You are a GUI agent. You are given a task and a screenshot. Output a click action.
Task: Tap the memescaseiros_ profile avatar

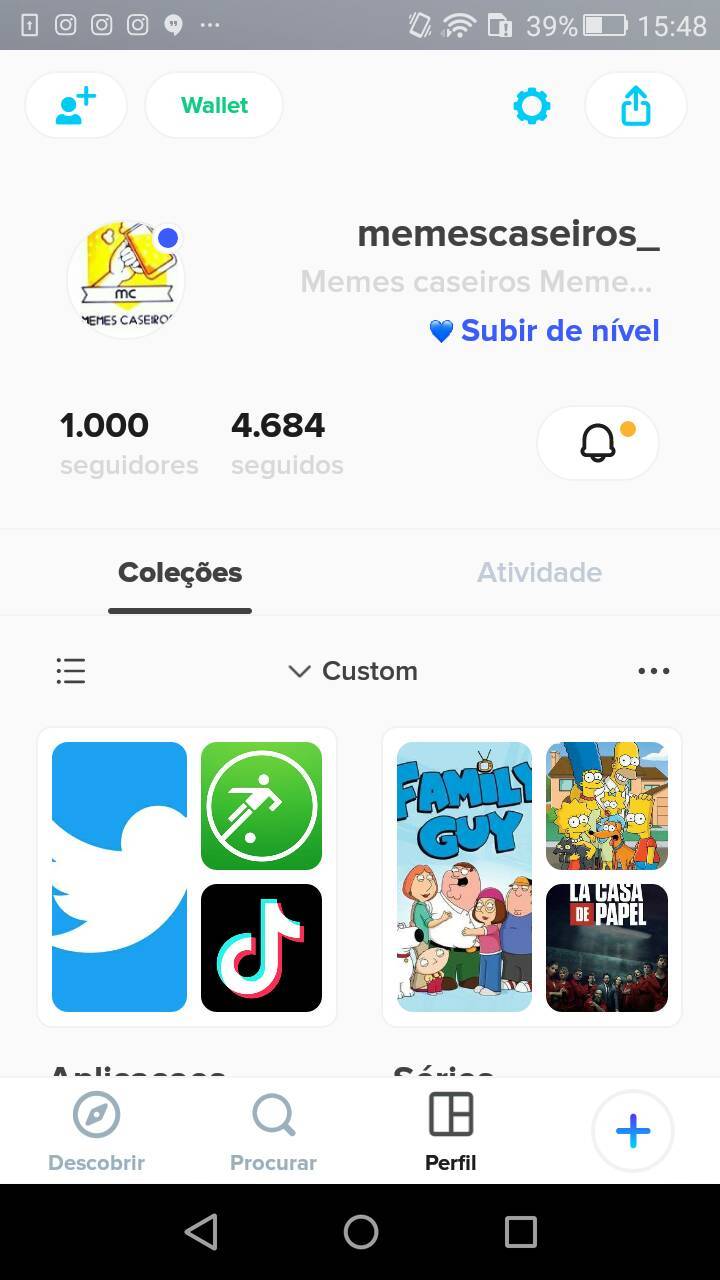pyautogui.click(x=125, y=279)
